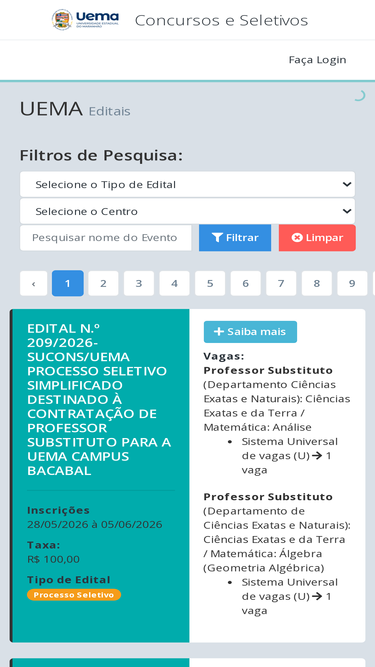
Task: Go to page 2 of results
Action: tap(103, 283)
